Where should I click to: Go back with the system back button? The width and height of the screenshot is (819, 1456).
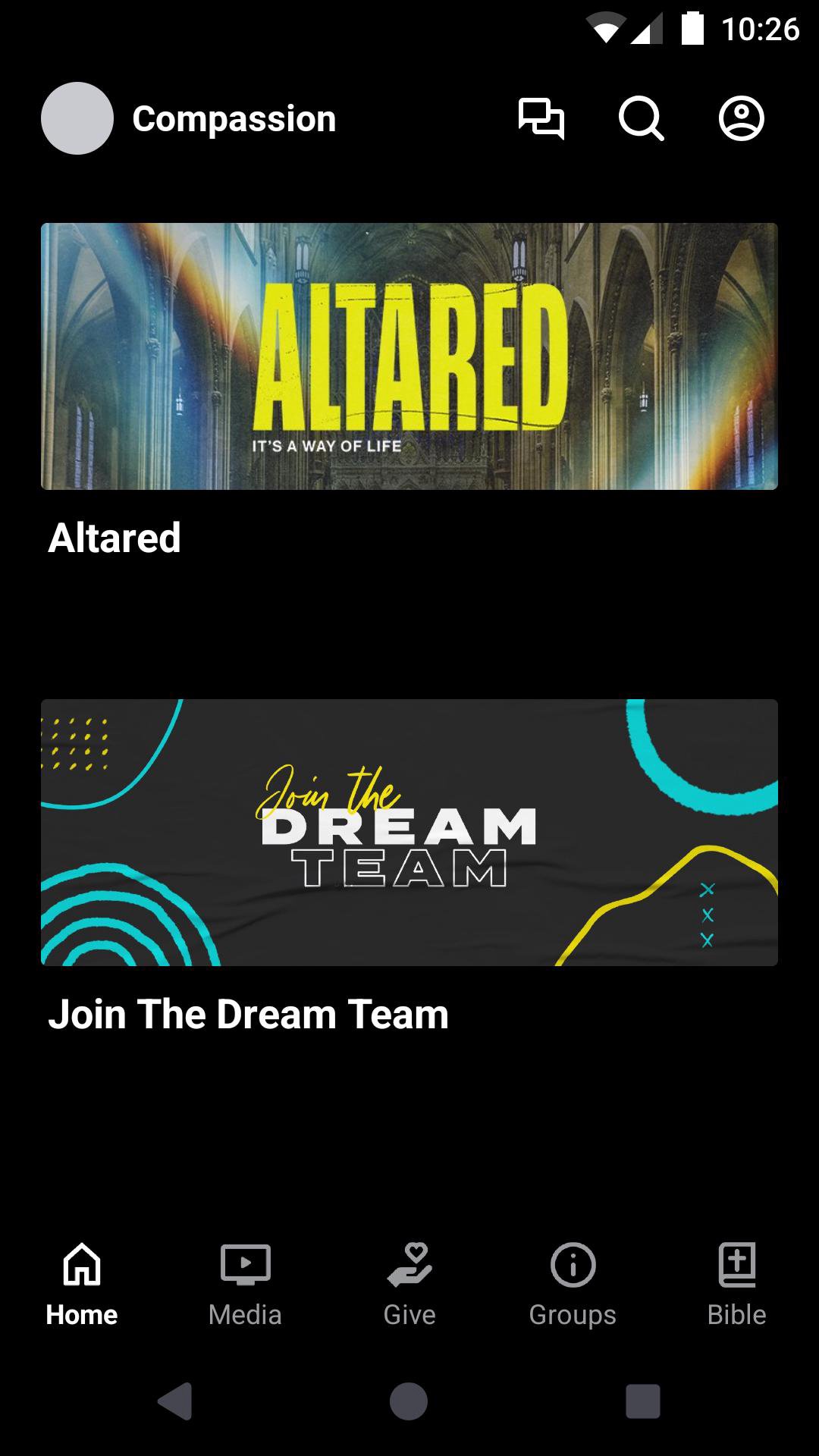(175, 1401)
